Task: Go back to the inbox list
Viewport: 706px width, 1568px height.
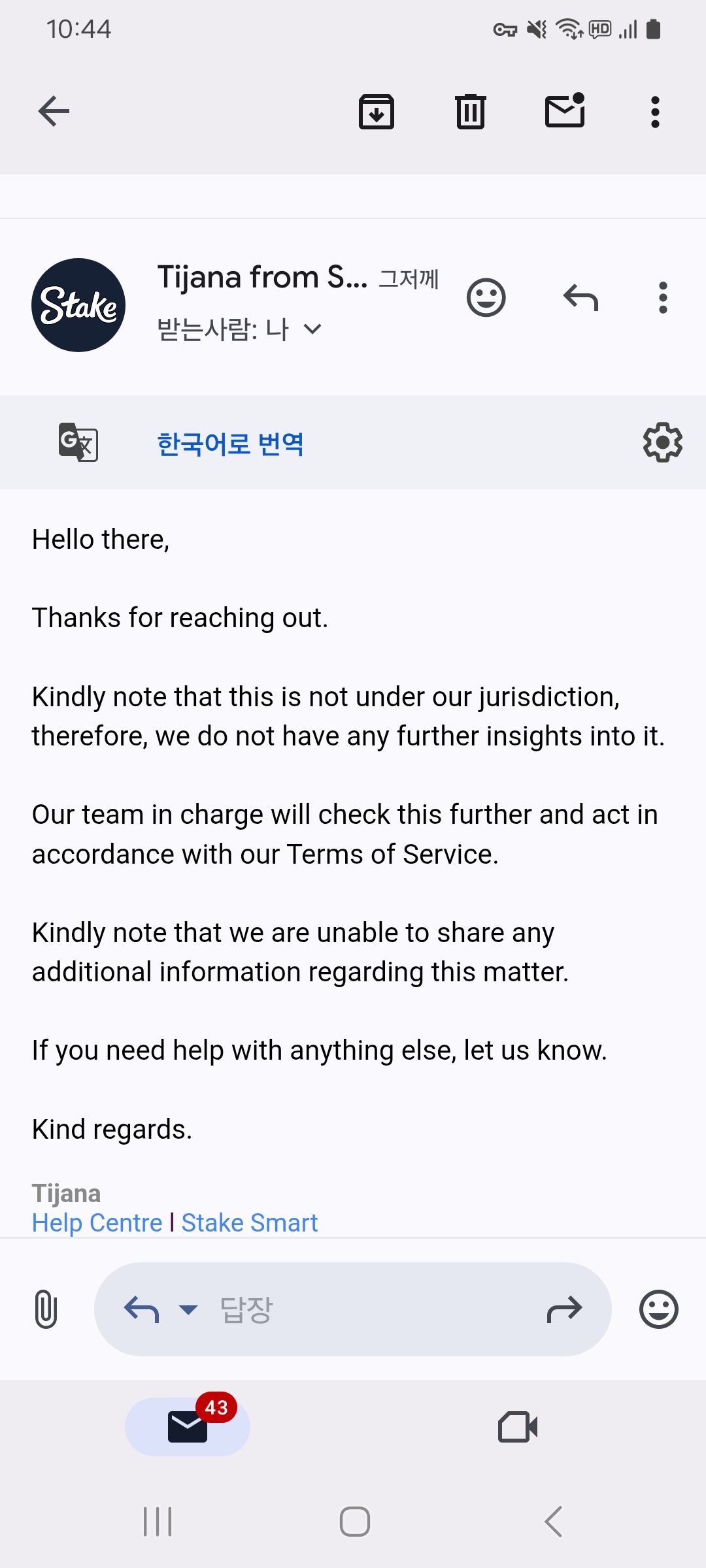Action: pos(54,111)
